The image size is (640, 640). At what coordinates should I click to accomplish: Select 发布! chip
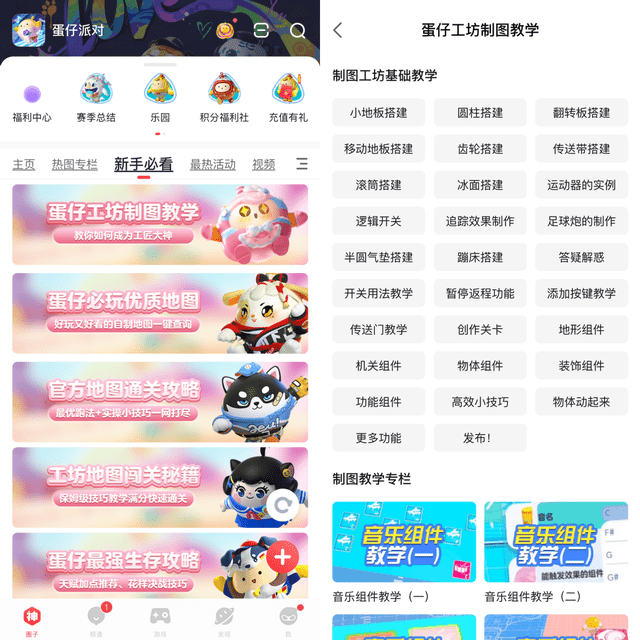coord(480,438)
